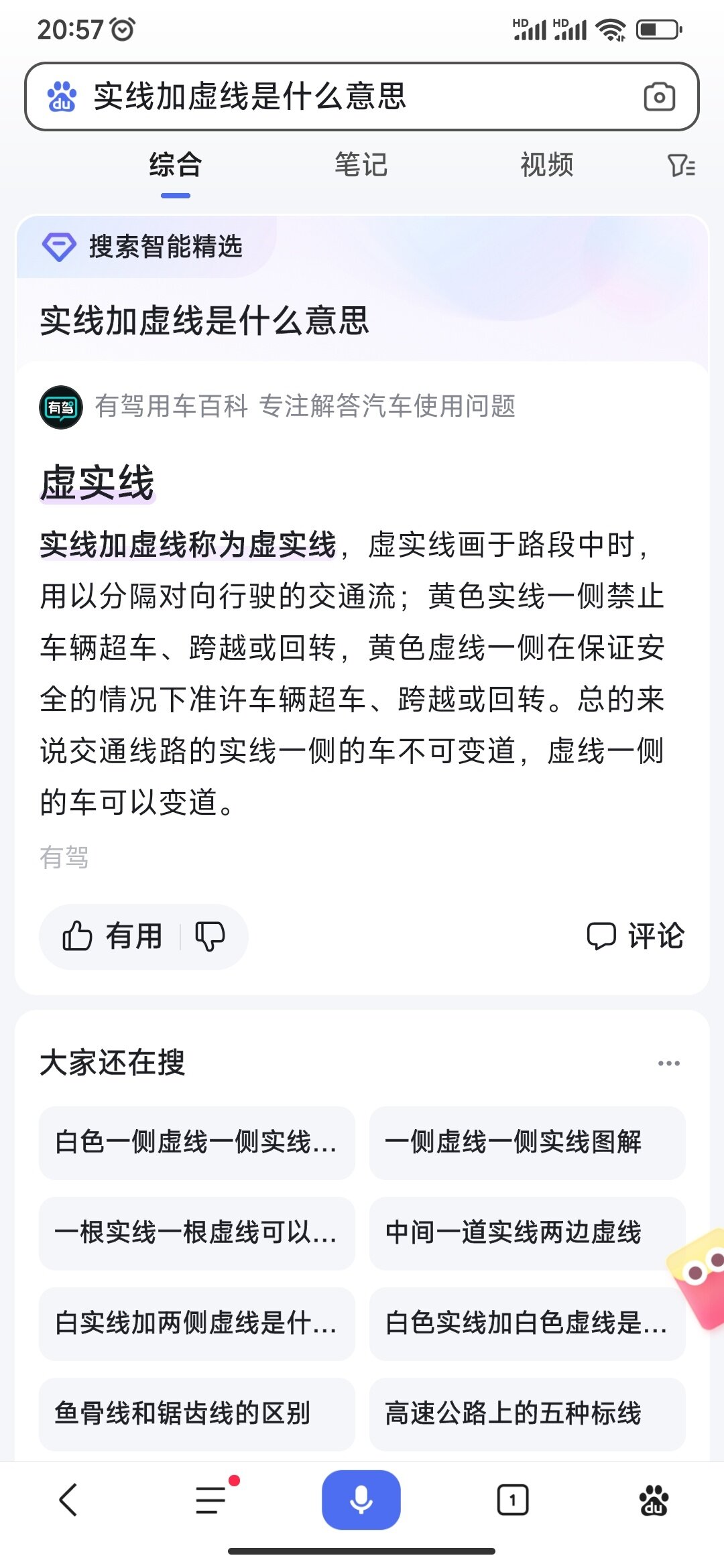Start voice search with the microphone button
Screen dimensions: 724x1568
361,1500
